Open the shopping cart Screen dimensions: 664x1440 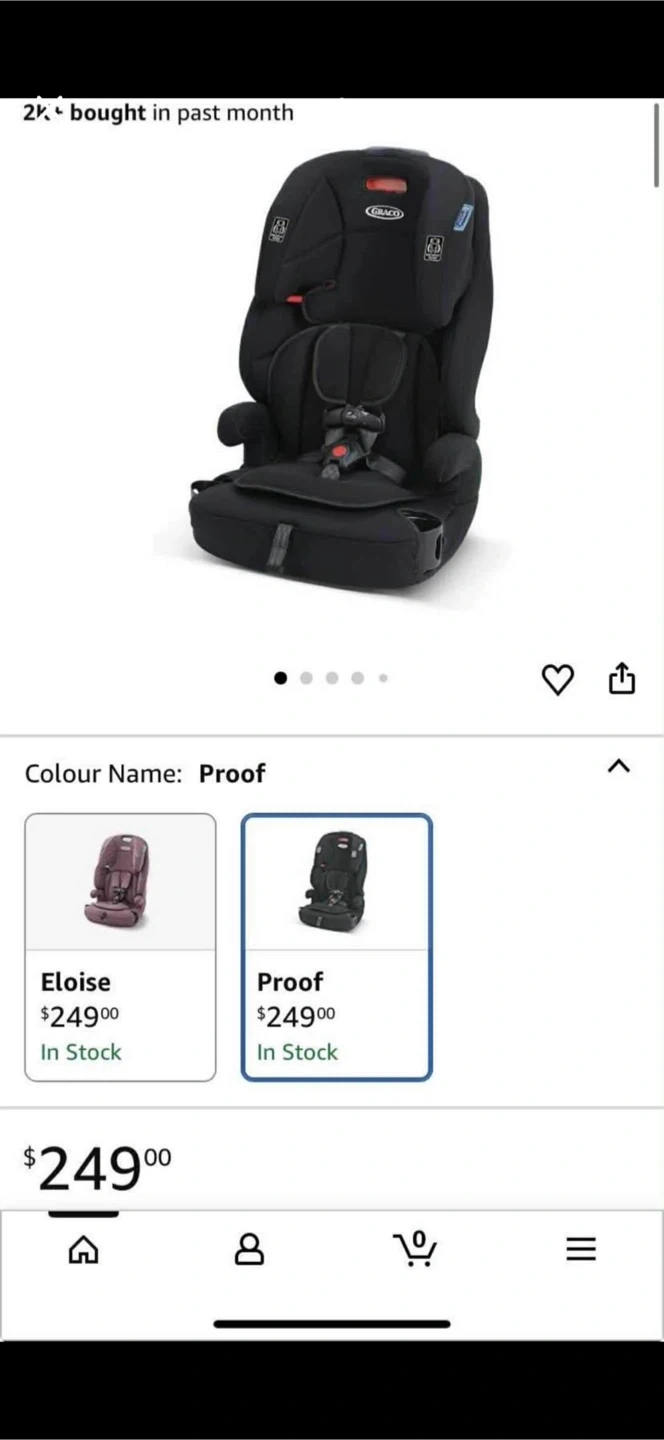[x=415, y=1249]
